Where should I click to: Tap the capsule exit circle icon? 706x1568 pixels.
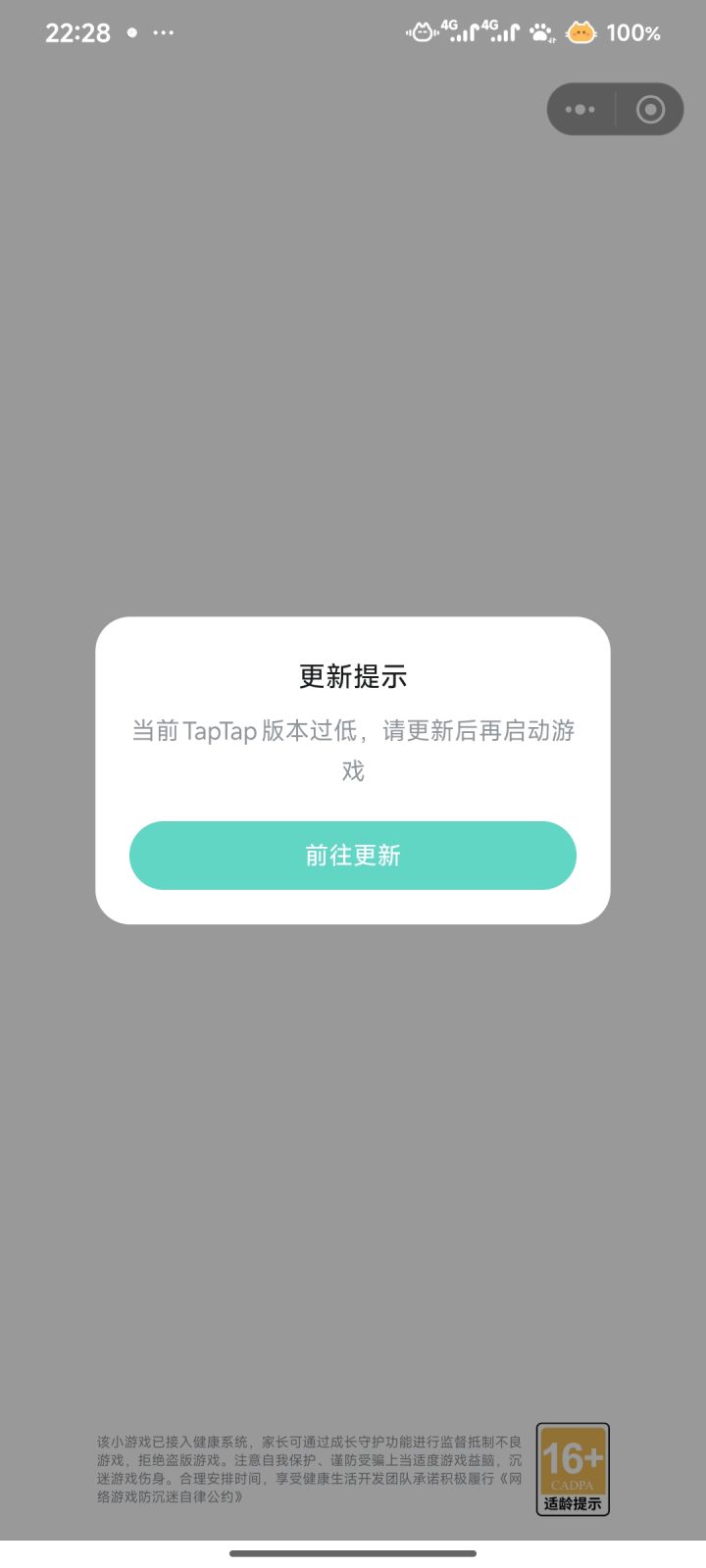pos(649,110)
